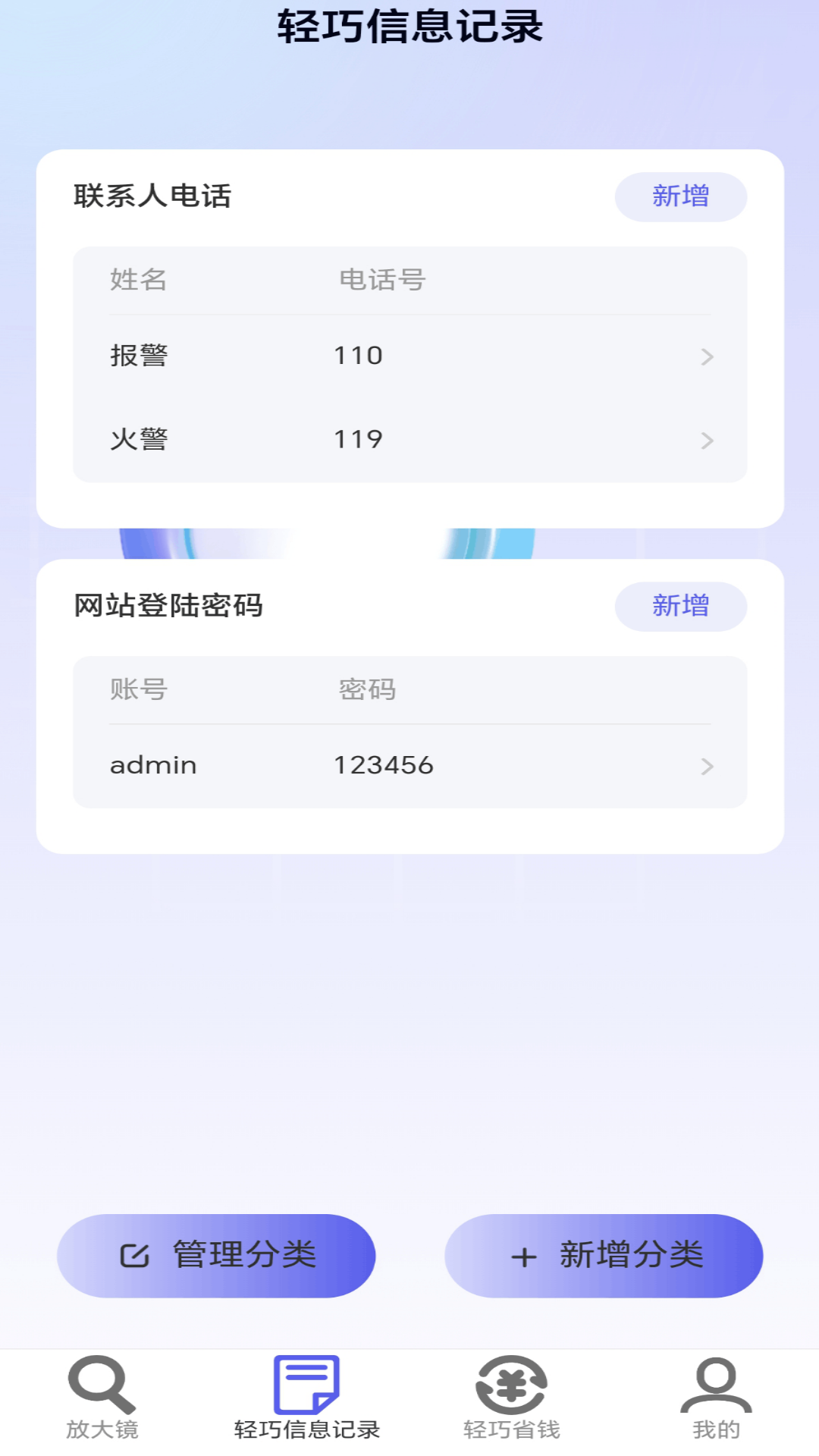This screenshot has width=819, height=1456.
Task: Open the 我的 tab
Action: (717, 1398)
